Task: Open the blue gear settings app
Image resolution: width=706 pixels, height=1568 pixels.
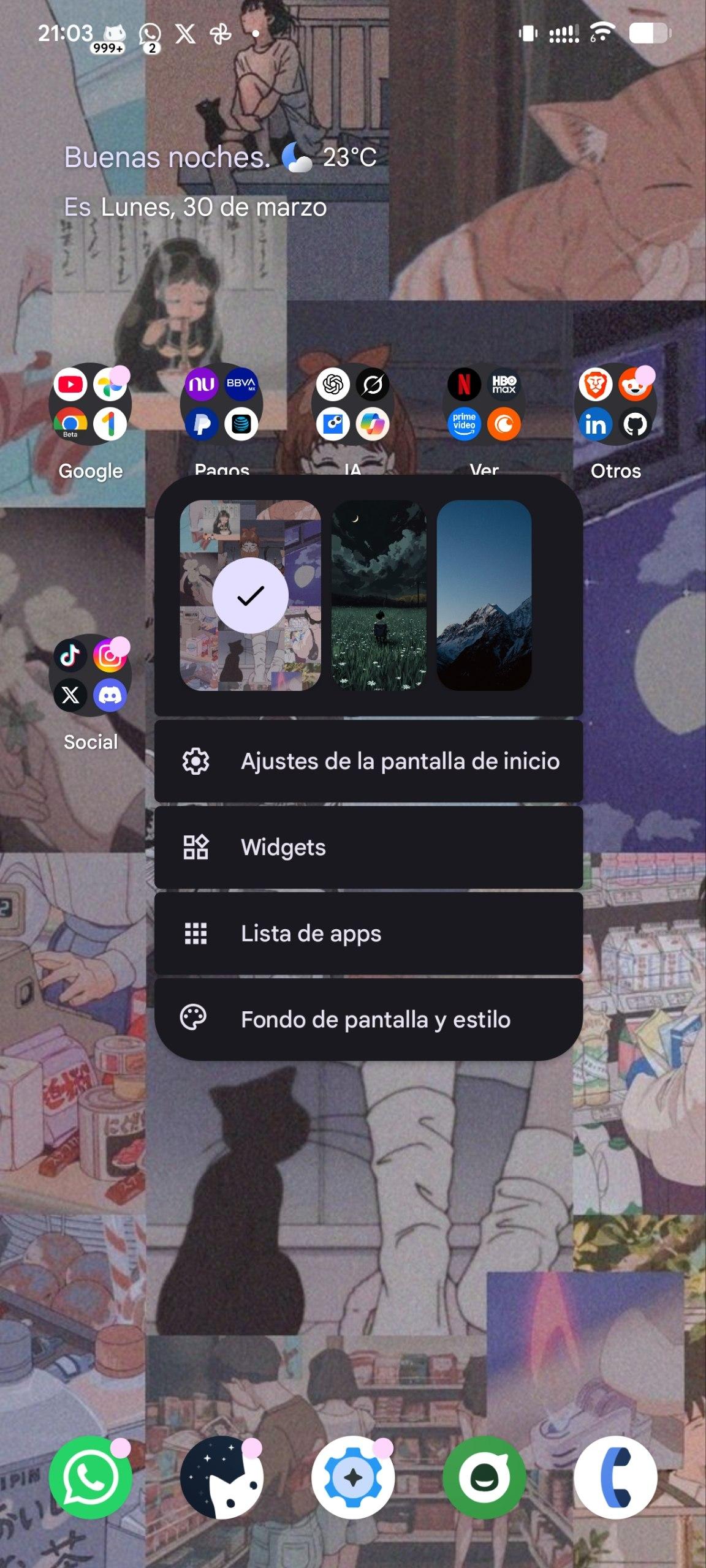Action: 353,1477
